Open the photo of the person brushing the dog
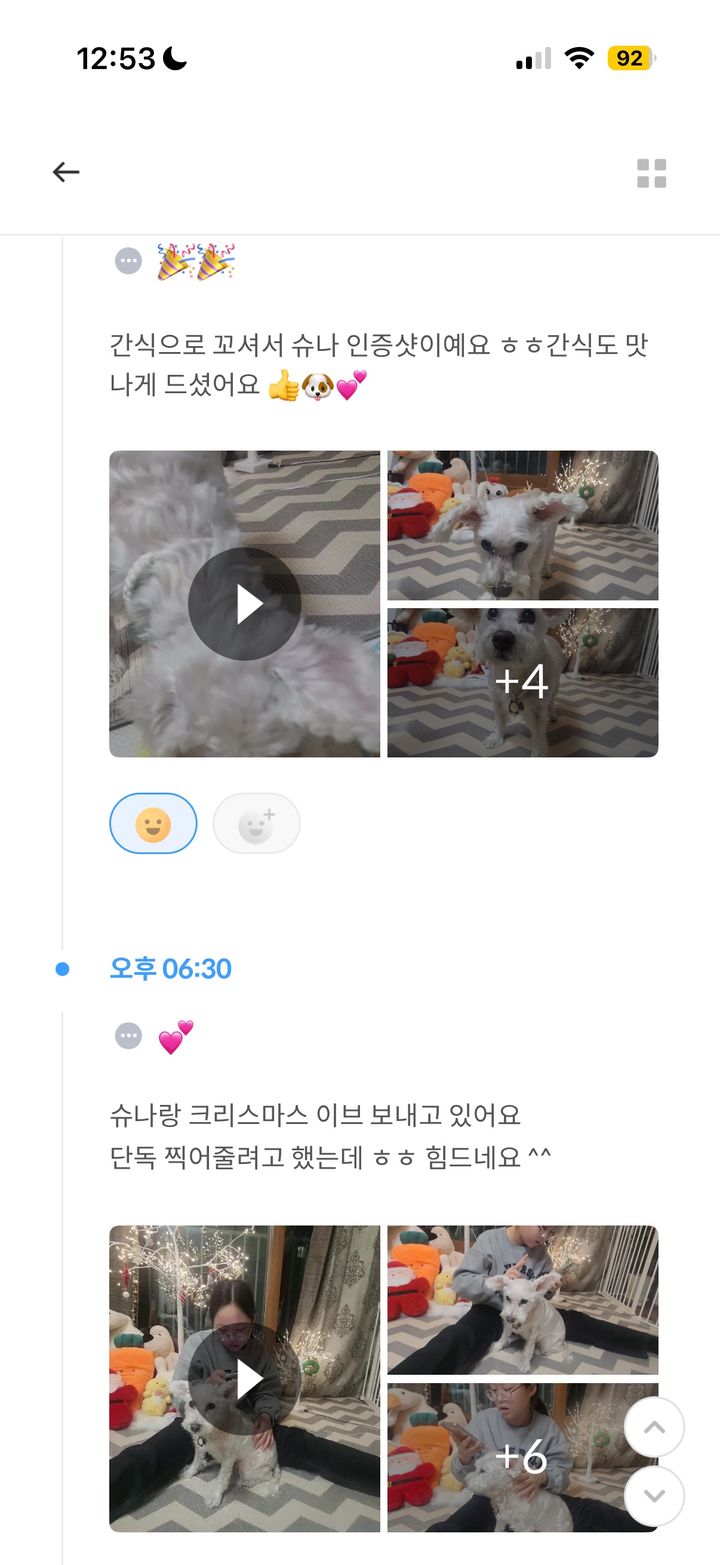Viewport: 720px width, 1565px height. pyautogui.click(x=522, y=1300)
